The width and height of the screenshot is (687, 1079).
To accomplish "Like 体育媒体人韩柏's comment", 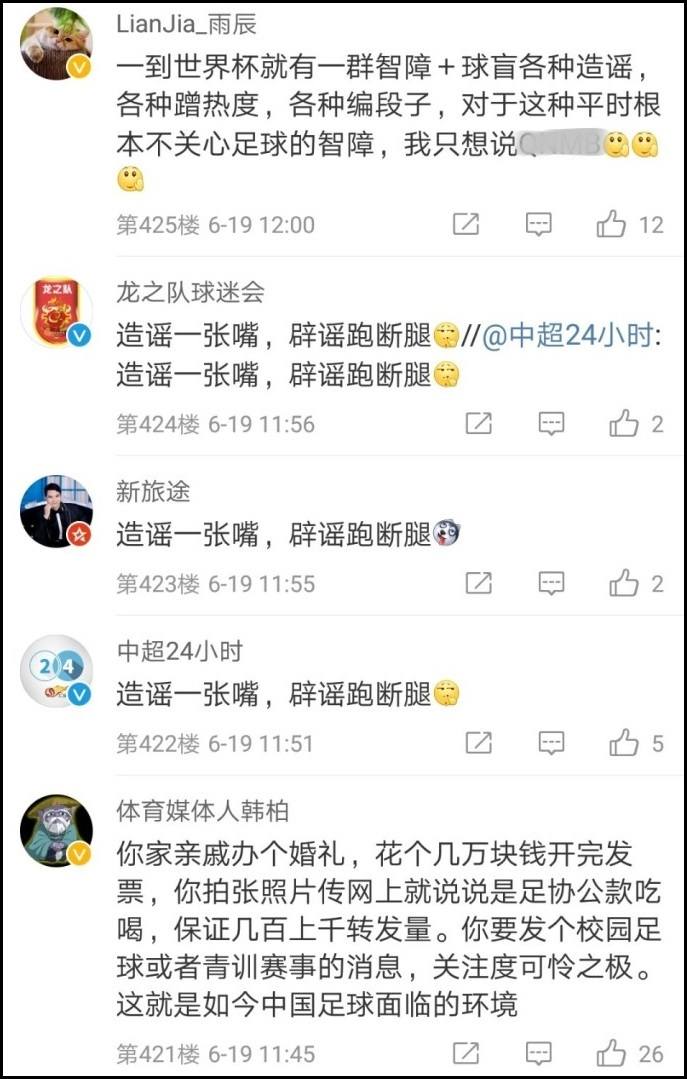I will tap(612, 1053).
